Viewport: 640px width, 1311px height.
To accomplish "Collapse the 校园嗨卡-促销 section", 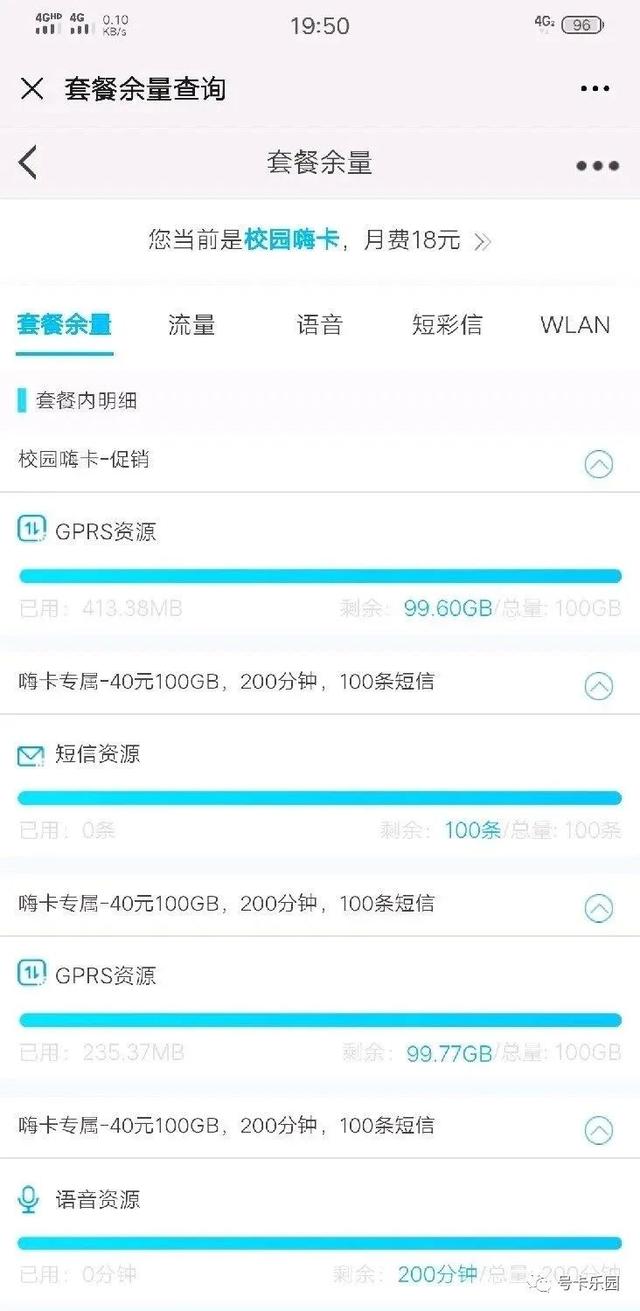I will coord(598,463).
